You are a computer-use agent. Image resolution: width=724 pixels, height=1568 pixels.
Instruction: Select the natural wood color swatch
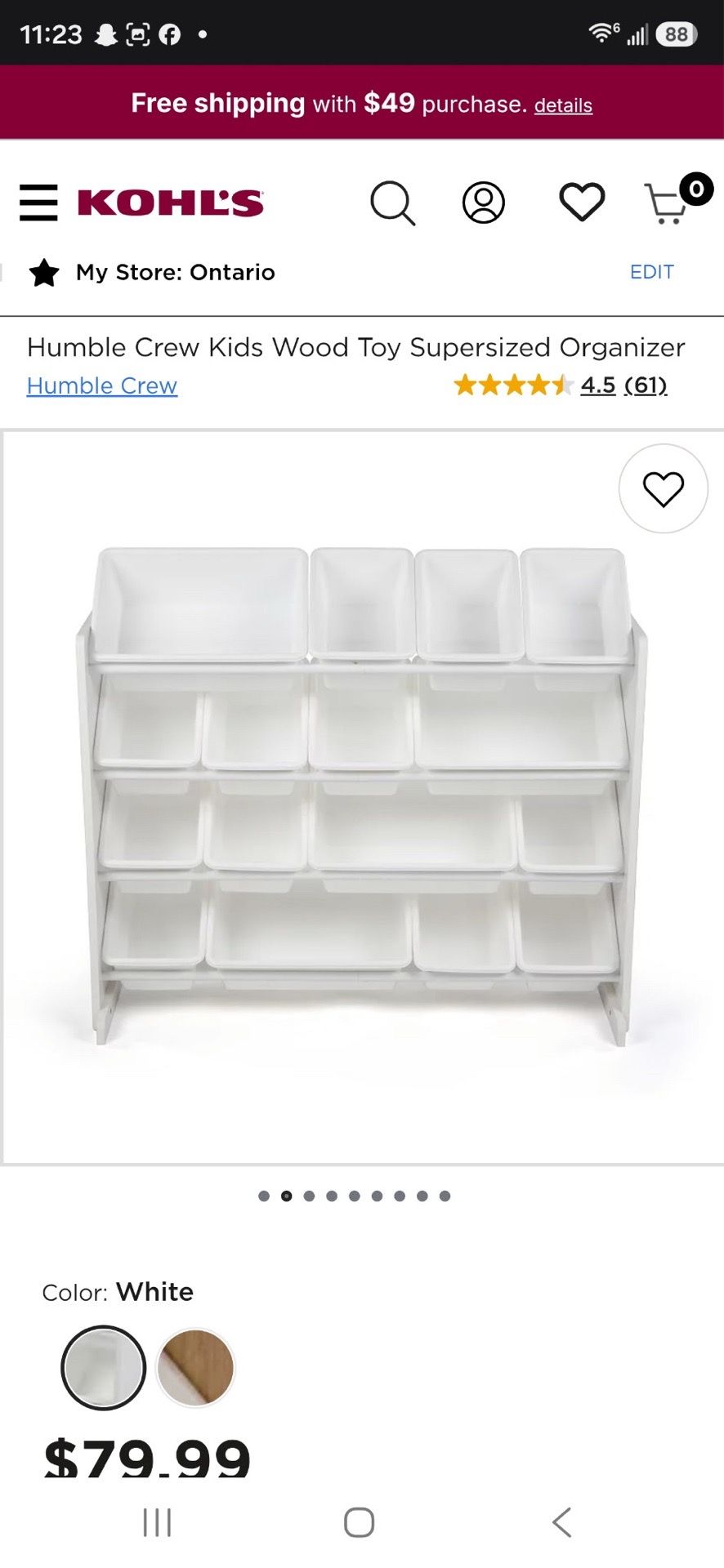[x=195, y=1368]
